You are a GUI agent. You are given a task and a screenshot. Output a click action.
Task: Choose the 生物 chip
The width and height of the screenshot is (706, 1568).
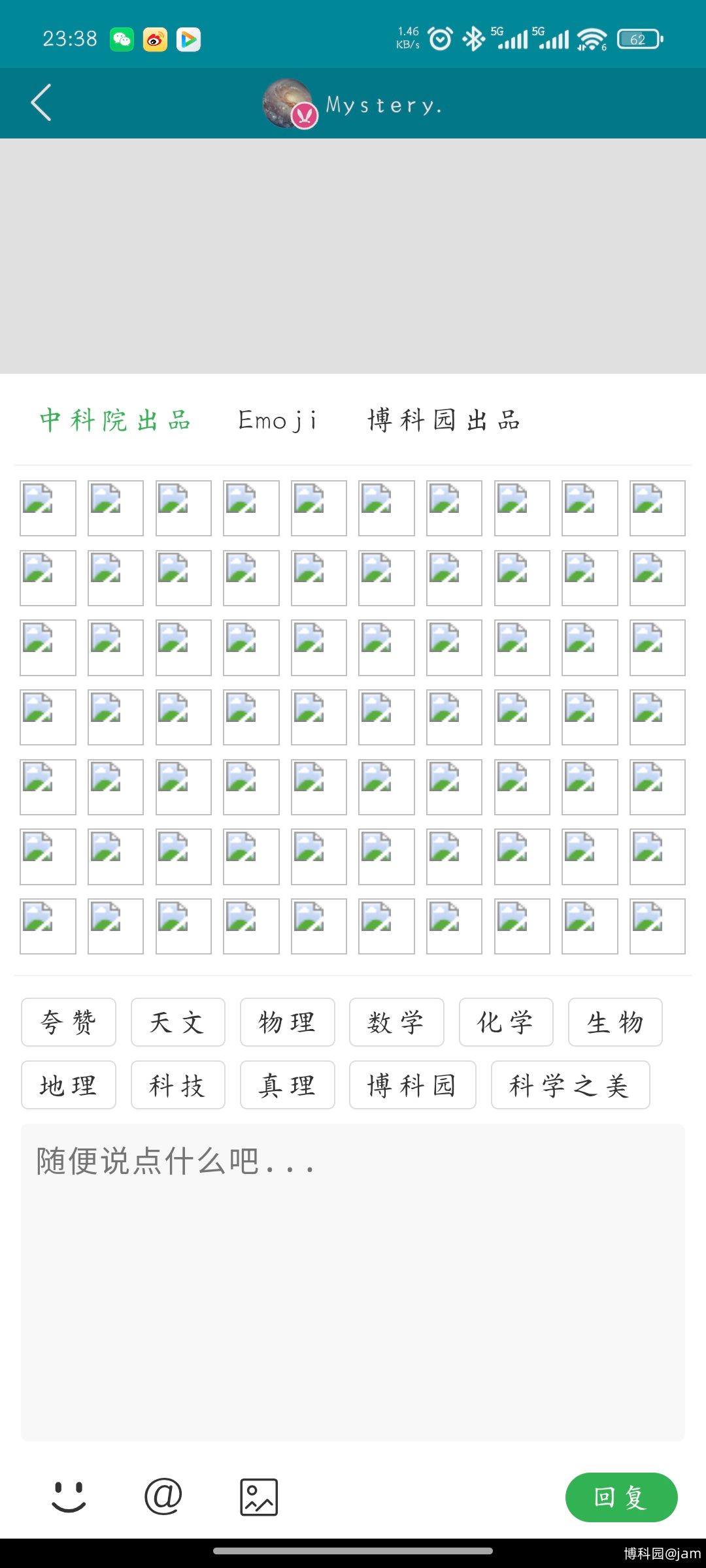pos(615,1022)
